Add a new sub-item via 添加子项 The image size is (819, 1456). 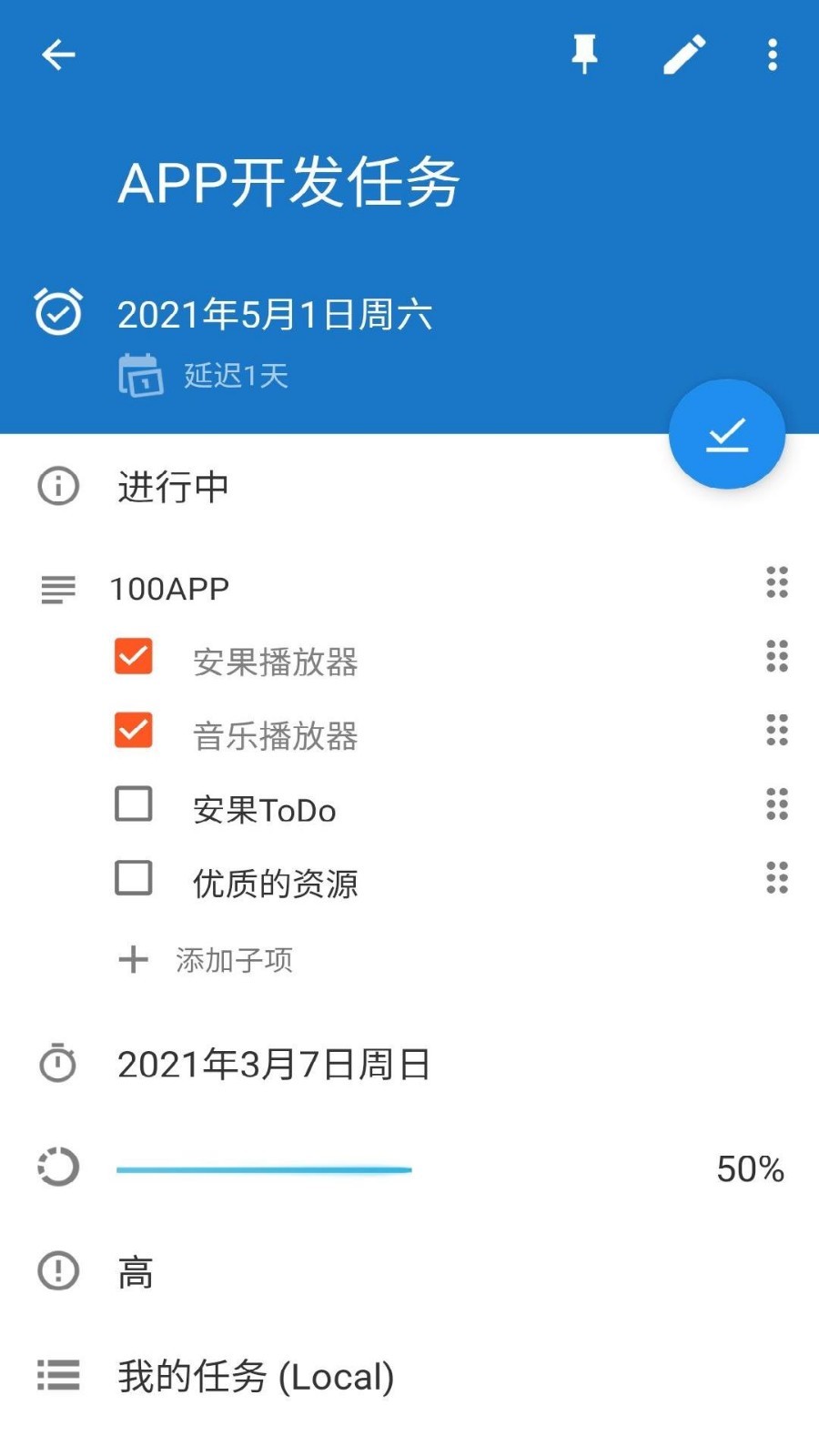207,959
